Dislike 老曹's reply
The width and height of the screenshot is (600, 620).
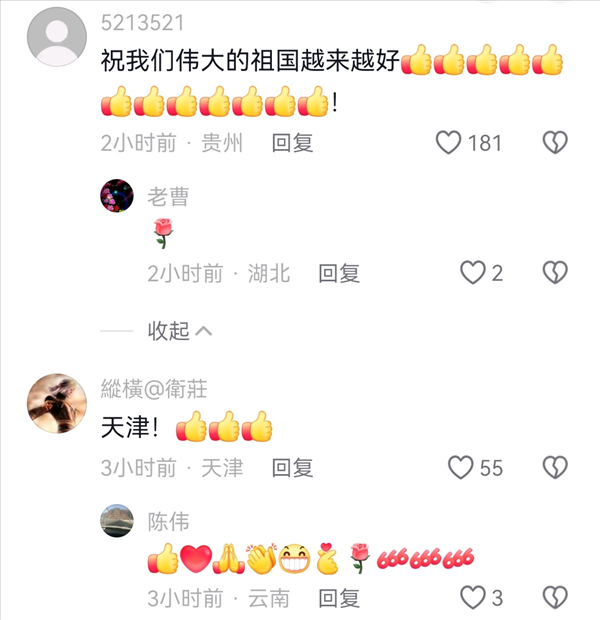(555, 273)
